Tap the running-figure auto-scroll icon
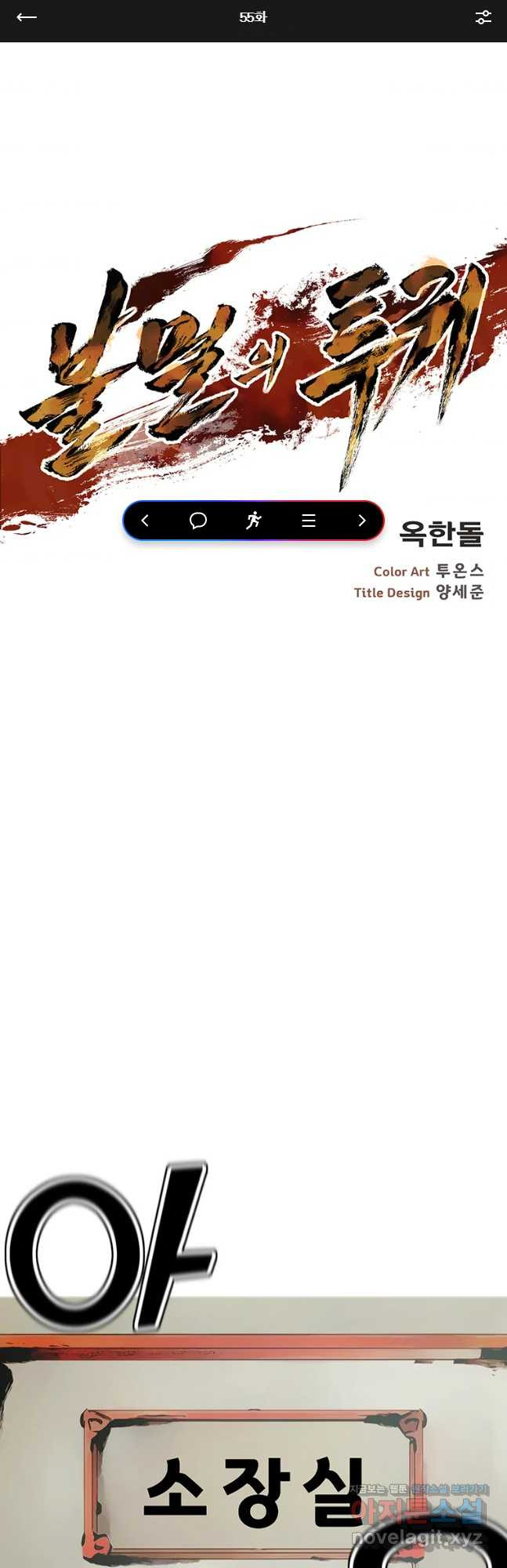 tap(253, 521)
